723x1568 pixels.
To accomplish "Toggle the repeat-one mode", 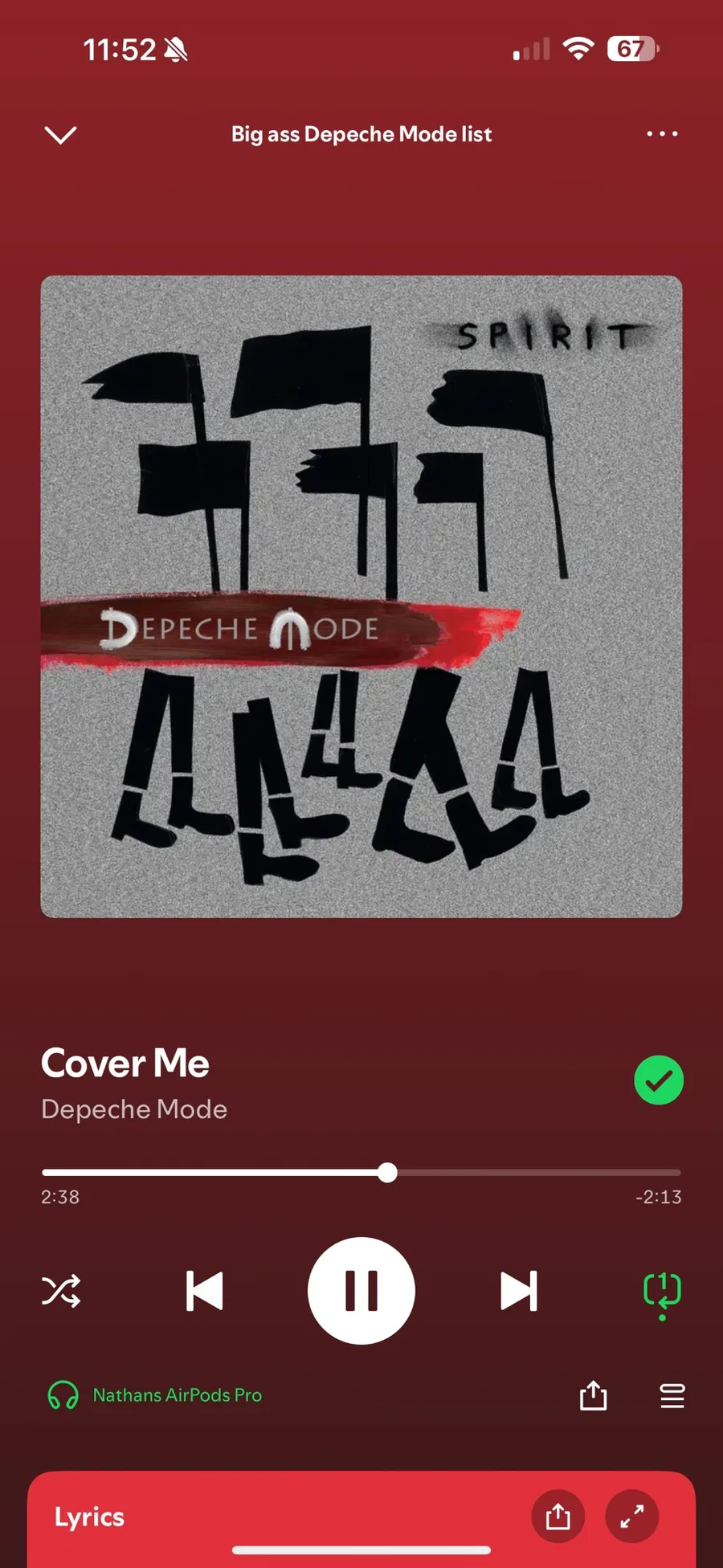I will tap(662, 1293).
